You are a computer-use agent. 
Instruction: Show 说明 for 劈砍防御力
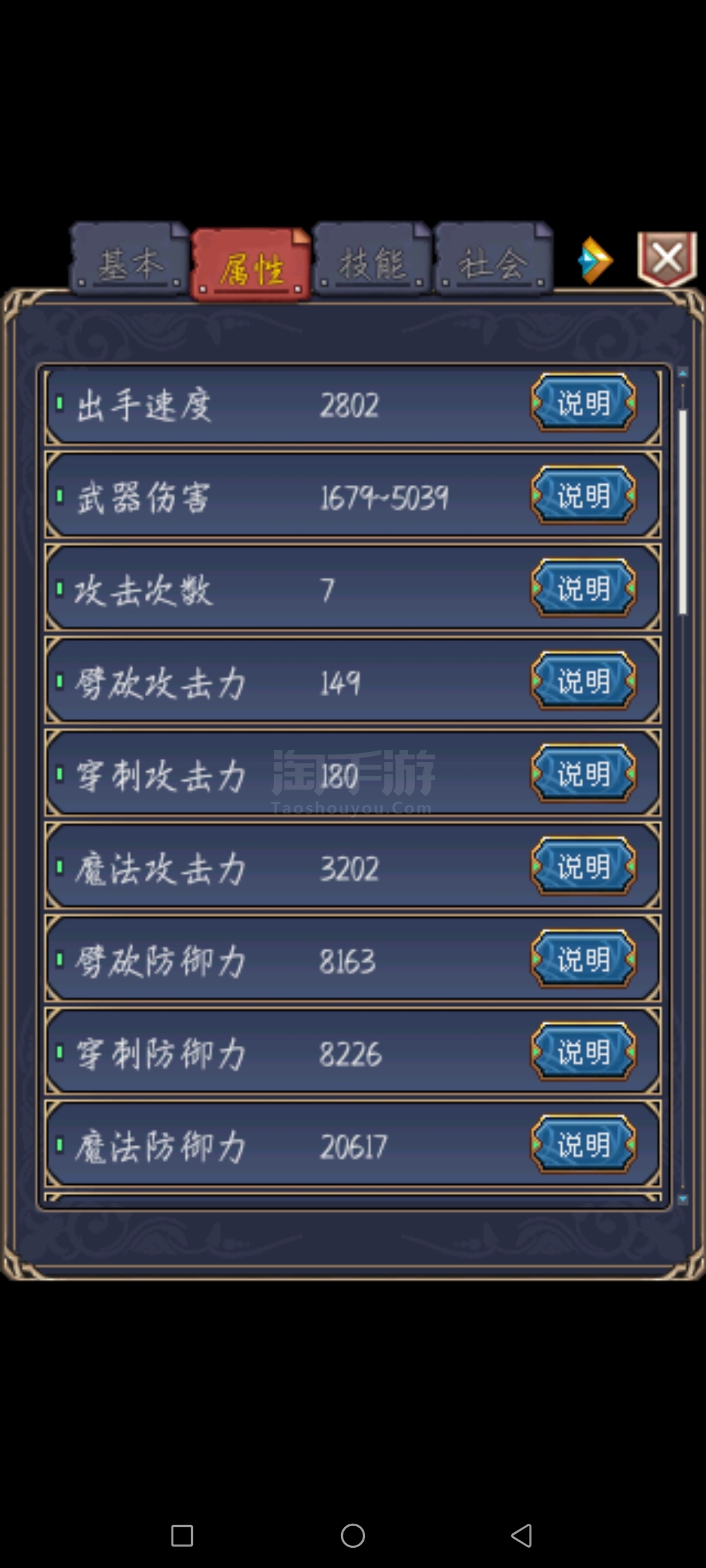pos(583,959)
